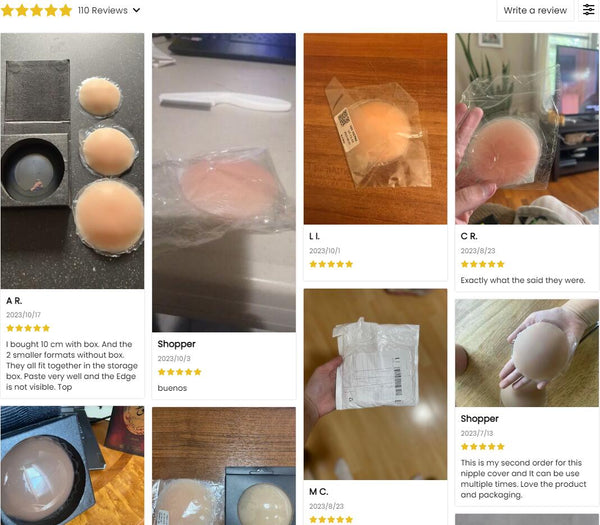Open A R.'s review photo

click(72, 161)
